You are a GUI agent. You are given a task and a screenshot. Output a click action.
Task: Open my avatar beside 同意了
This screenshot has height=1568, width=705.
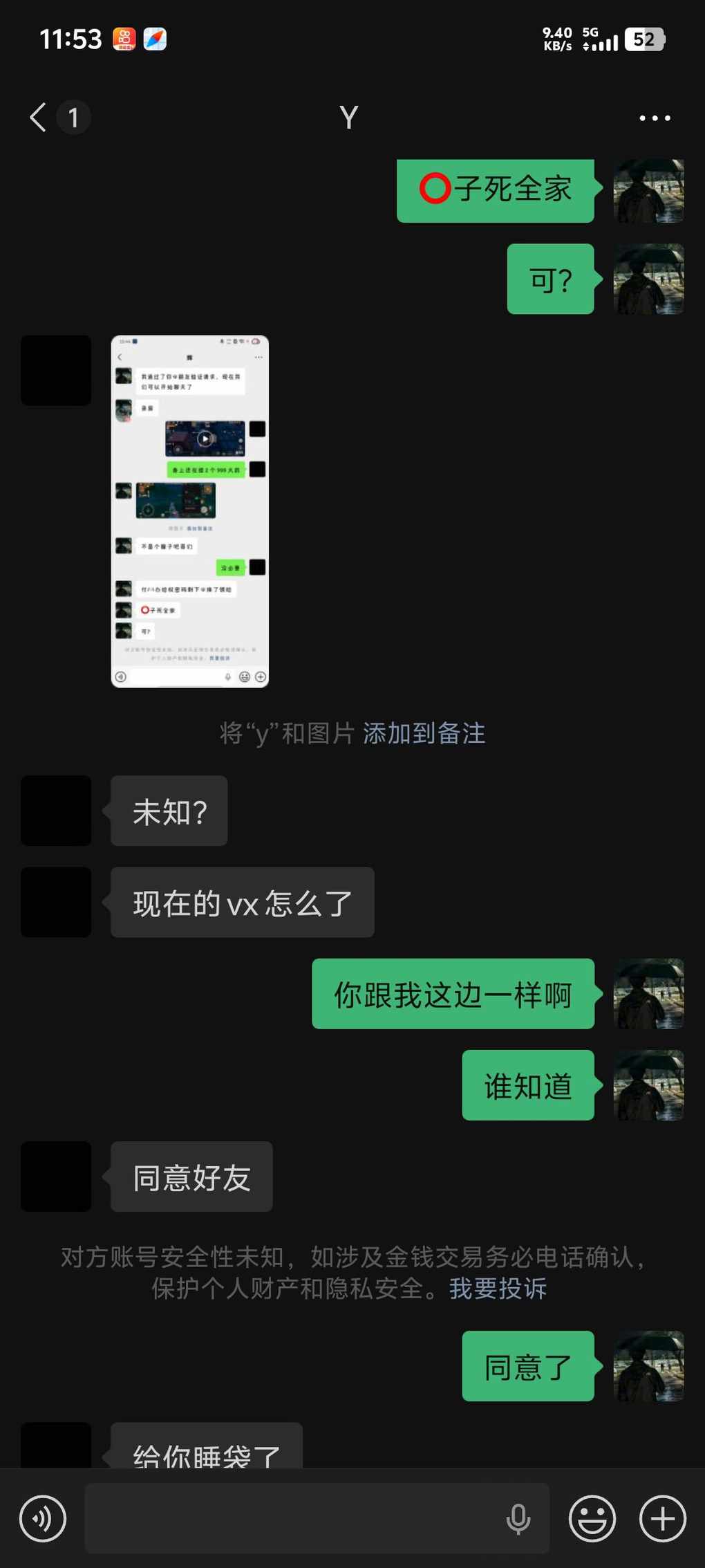coord(648,1366)
